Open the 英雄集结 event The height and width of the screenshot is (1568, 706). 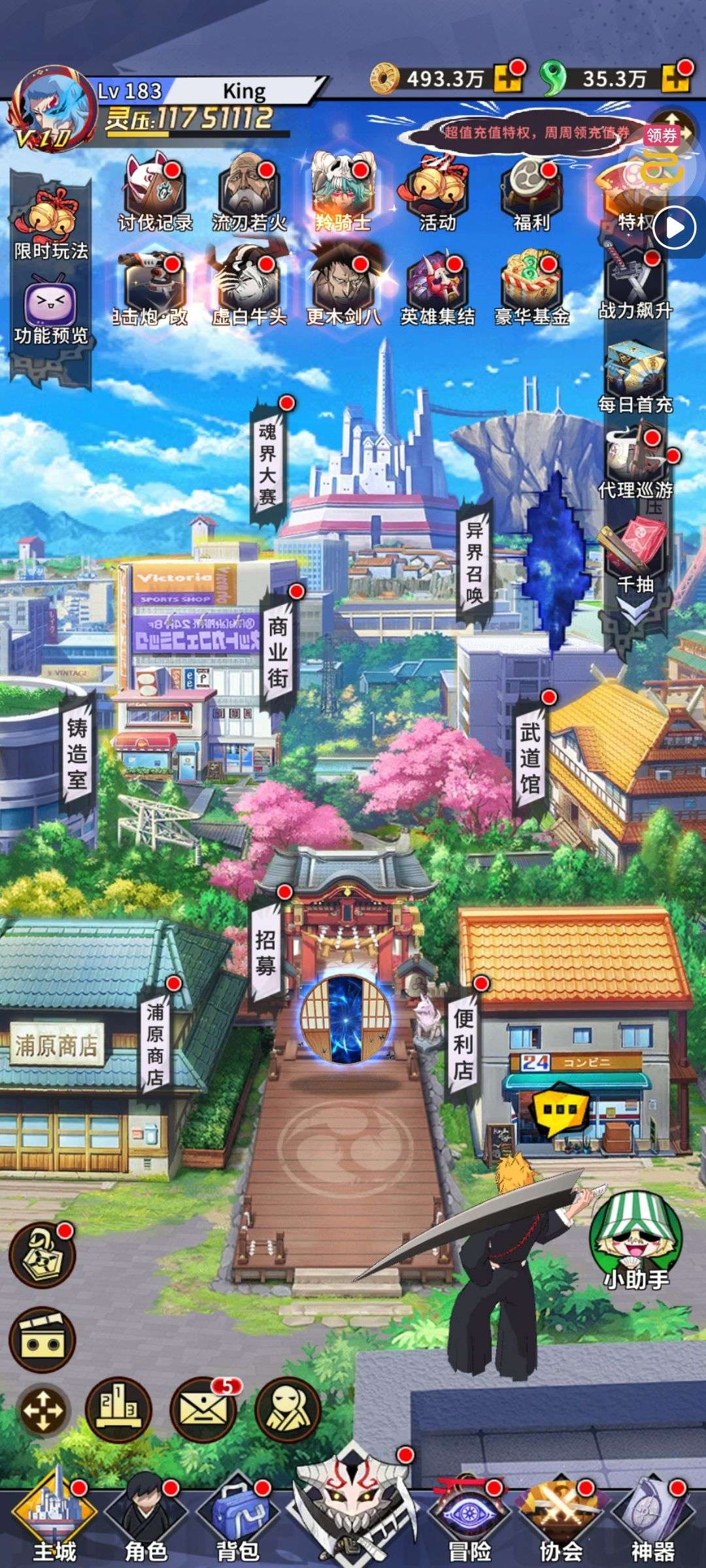(x=437, y=288)
